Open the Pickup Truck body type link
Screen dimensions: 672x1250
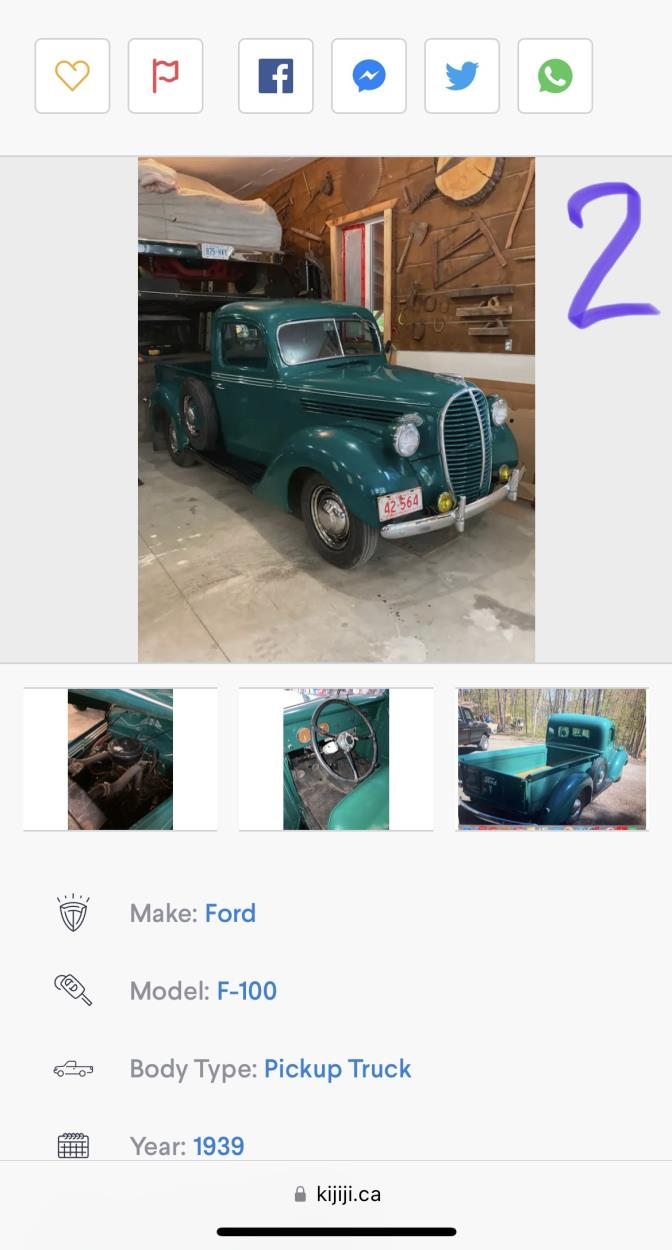tap(337, 1069)
